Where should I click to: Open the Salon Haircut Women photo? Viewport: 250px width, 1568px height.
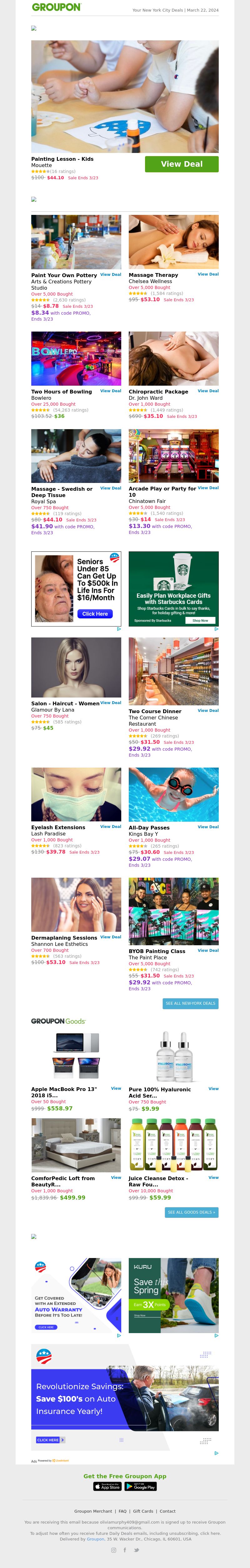tap(76, 668)
